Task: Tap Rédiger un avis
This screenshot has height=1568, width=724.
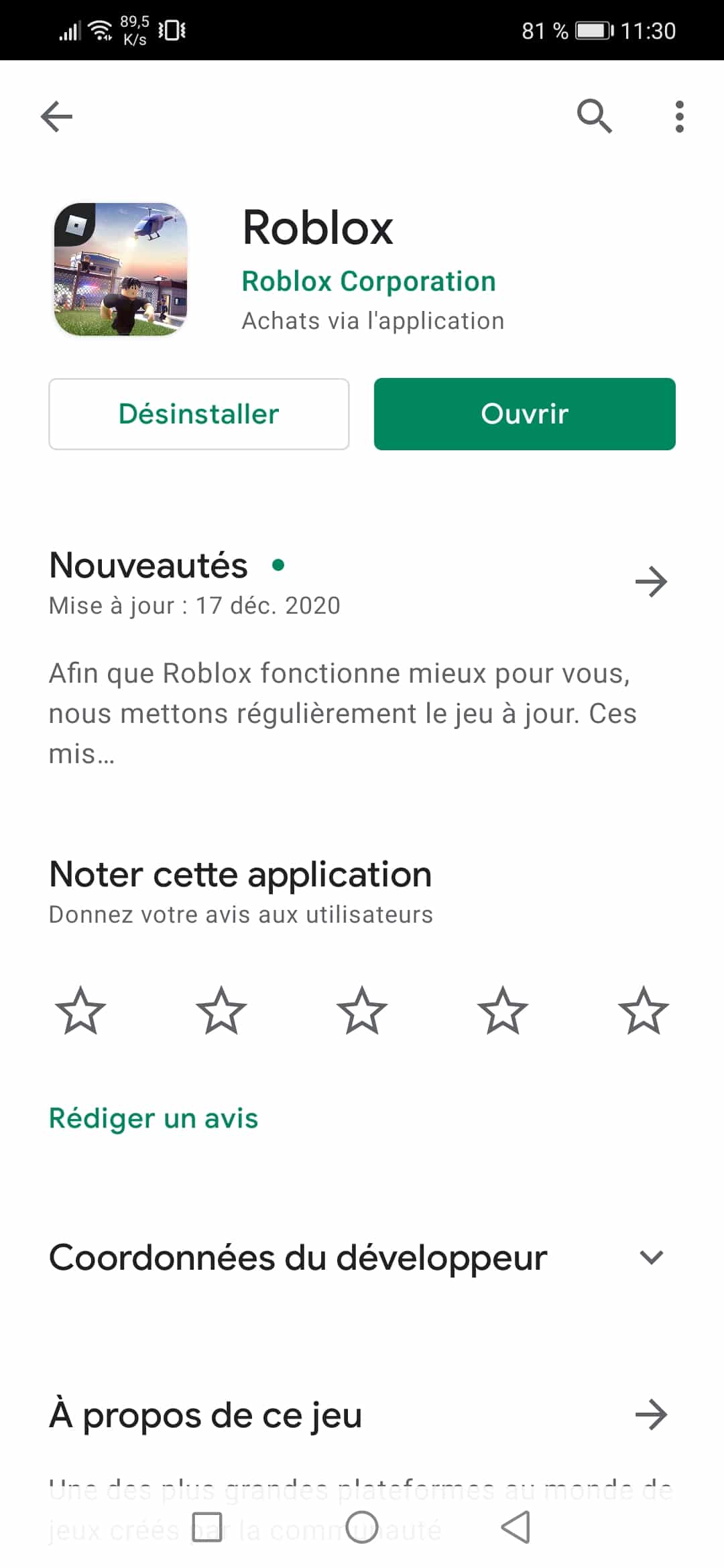Action: coord(154,1118)
